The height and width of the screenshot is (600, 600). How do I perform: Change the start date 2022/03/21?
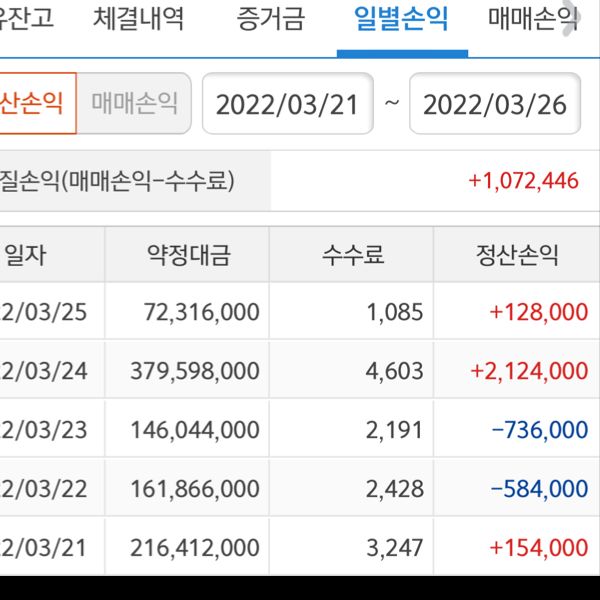pyautogui.click(x=287, y=104)
